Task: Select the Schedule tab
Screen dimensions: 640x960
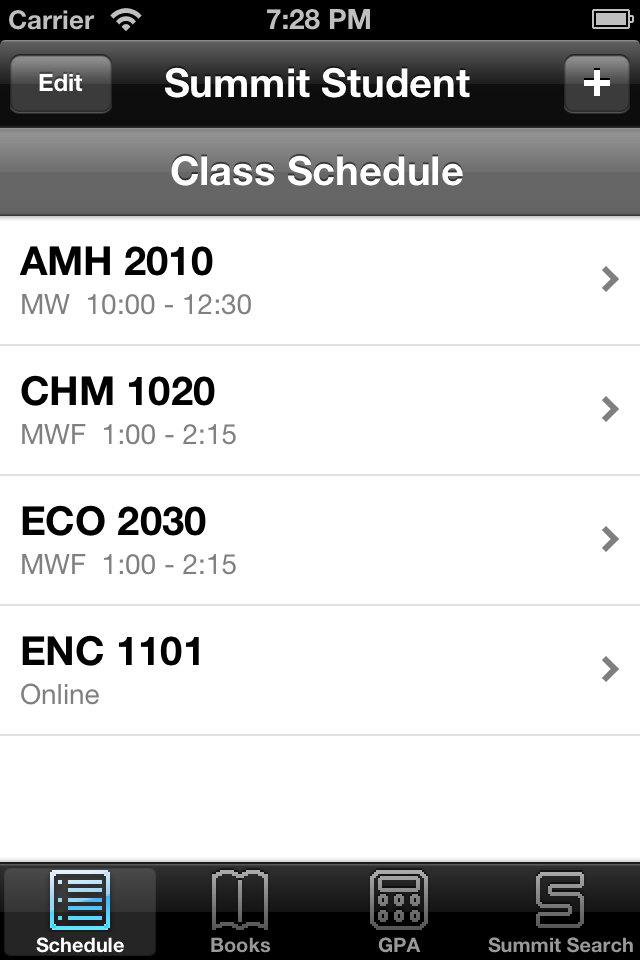Action: [80, 912]
